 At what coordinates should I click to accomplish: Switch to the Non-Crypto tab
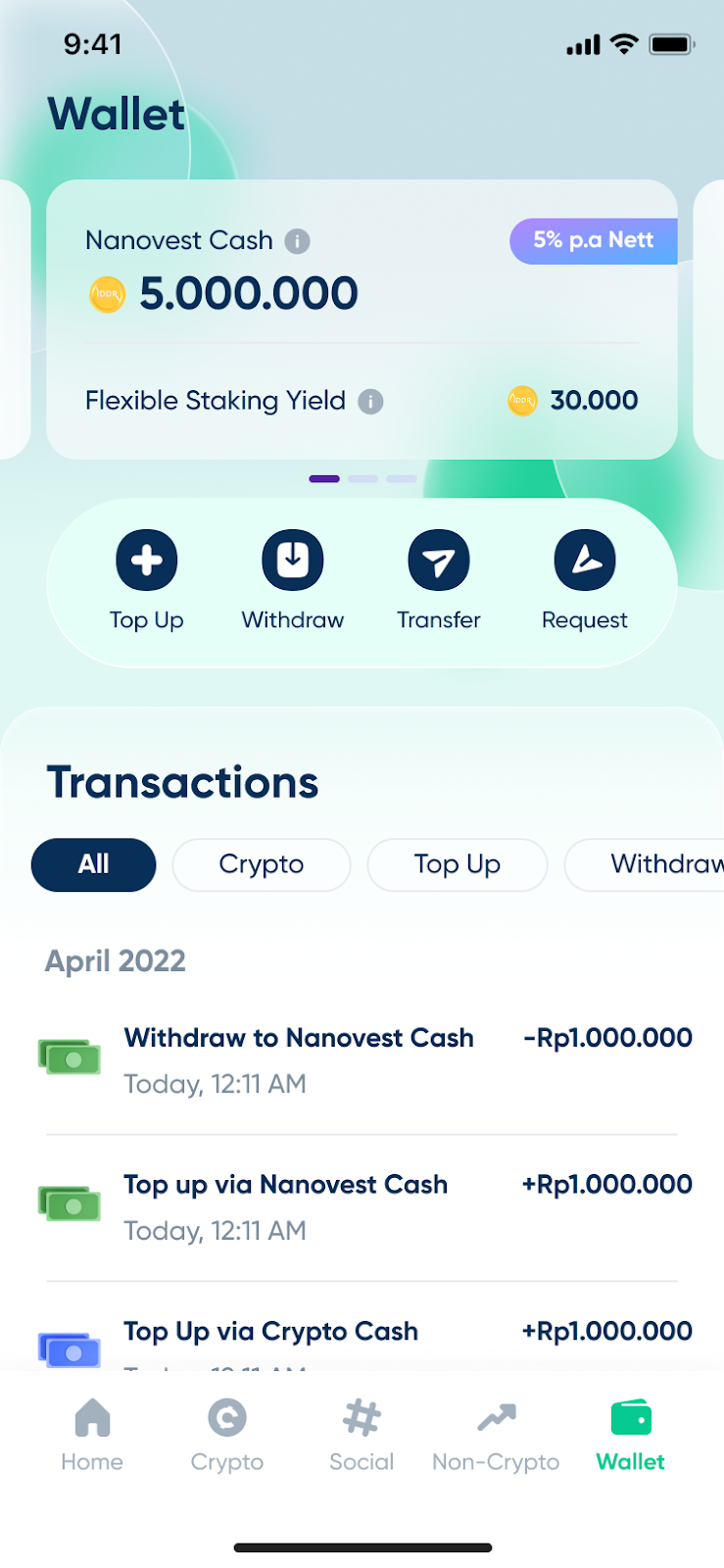click(x=496, y=1435)
